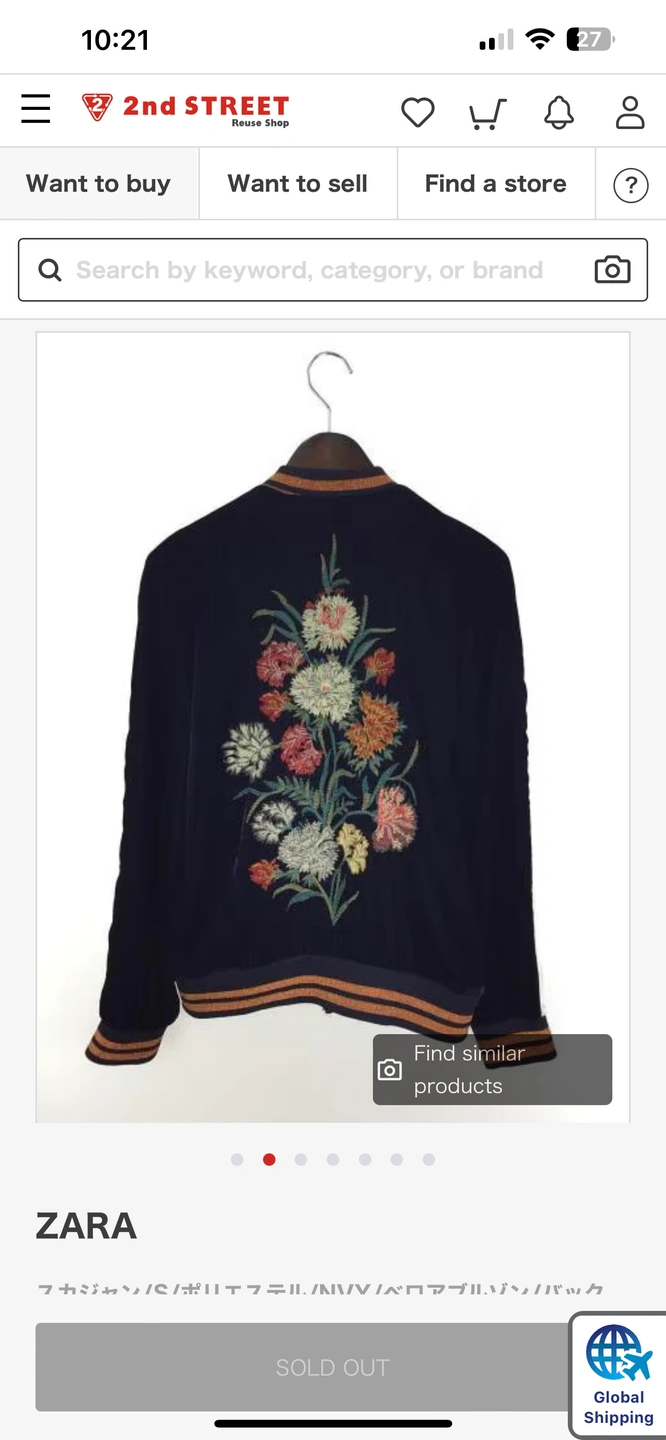The height and width of the screenshot is (1440, 666).
Task: Tap Find similar products button
Action: (x=492, y=1069)
